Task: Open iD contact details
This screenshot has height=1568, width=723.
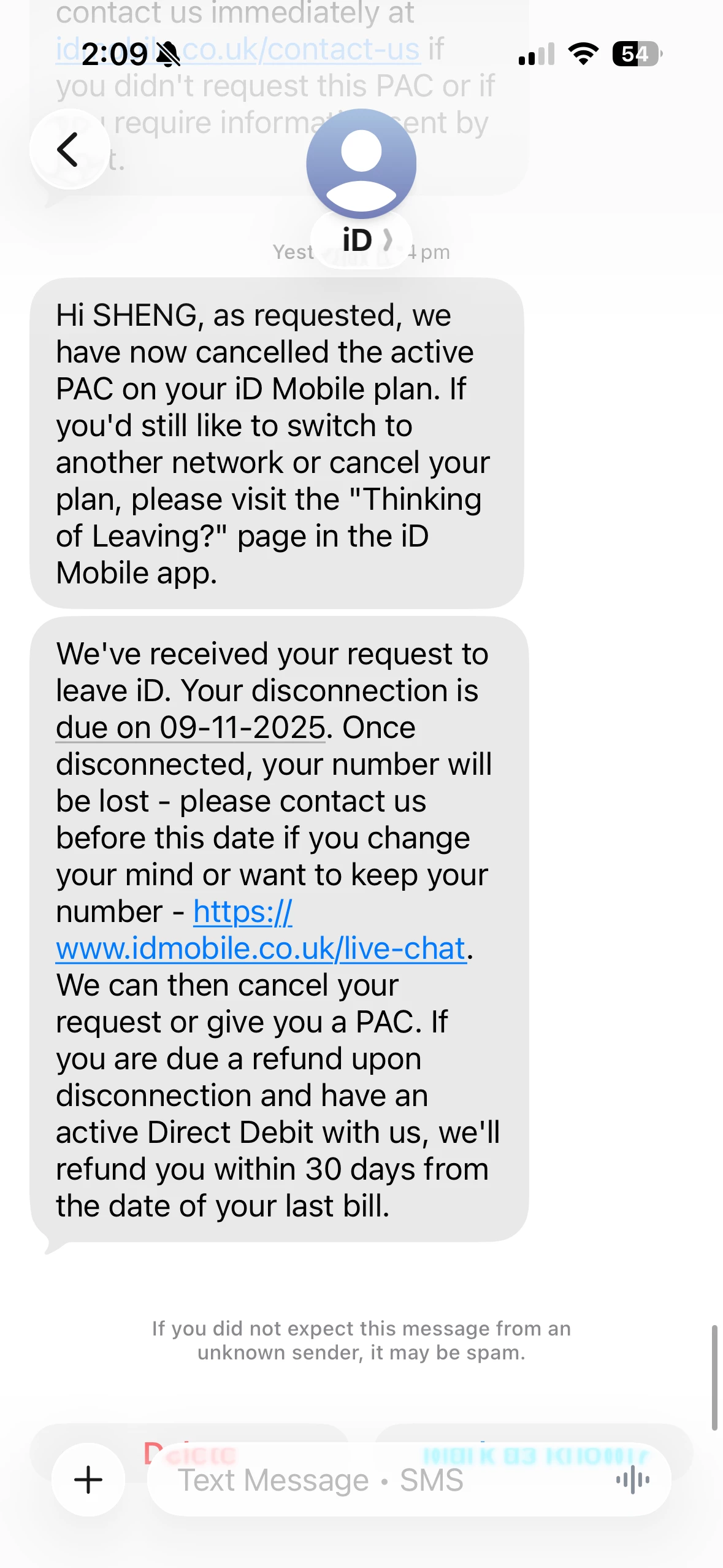Action: click(x=361, y=184)
